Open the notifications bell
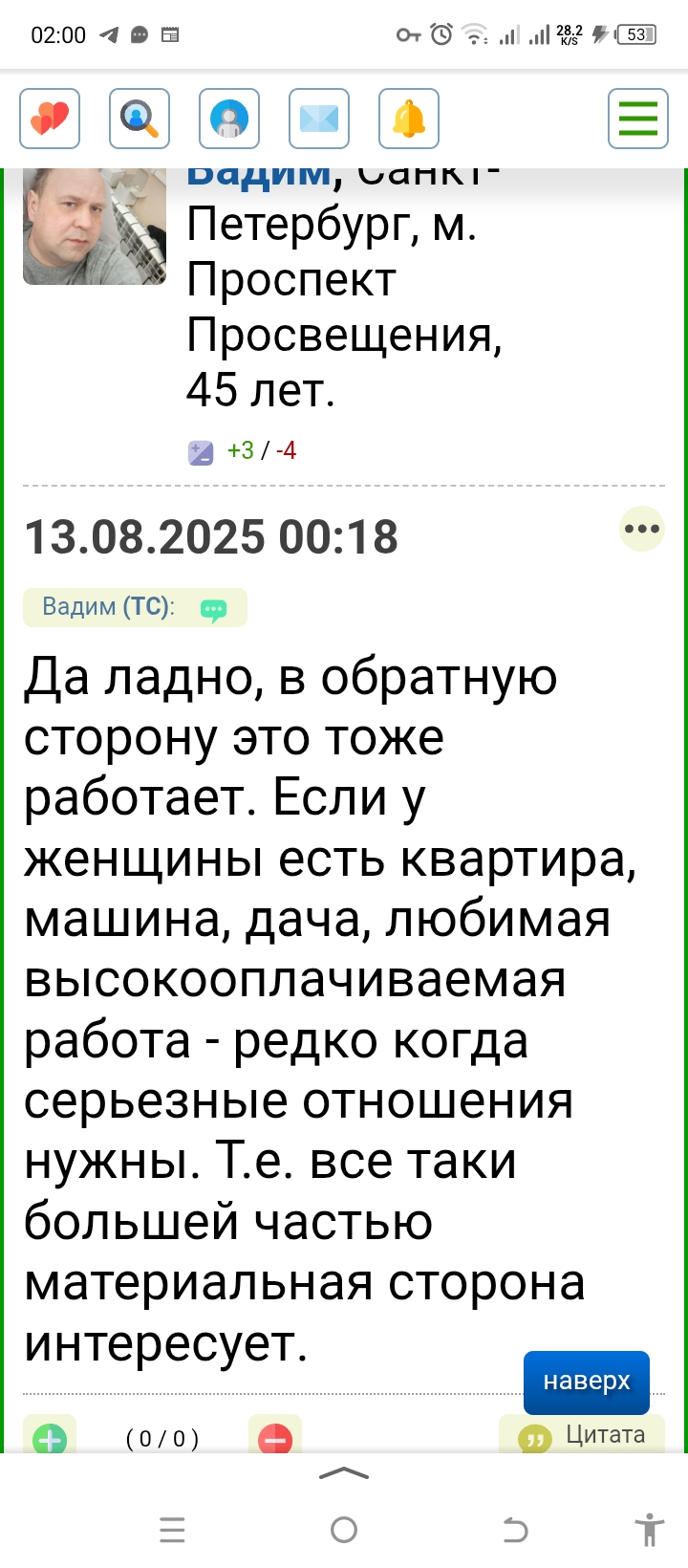The height and width of the screenshot is (1568, 688). [409, 119]
